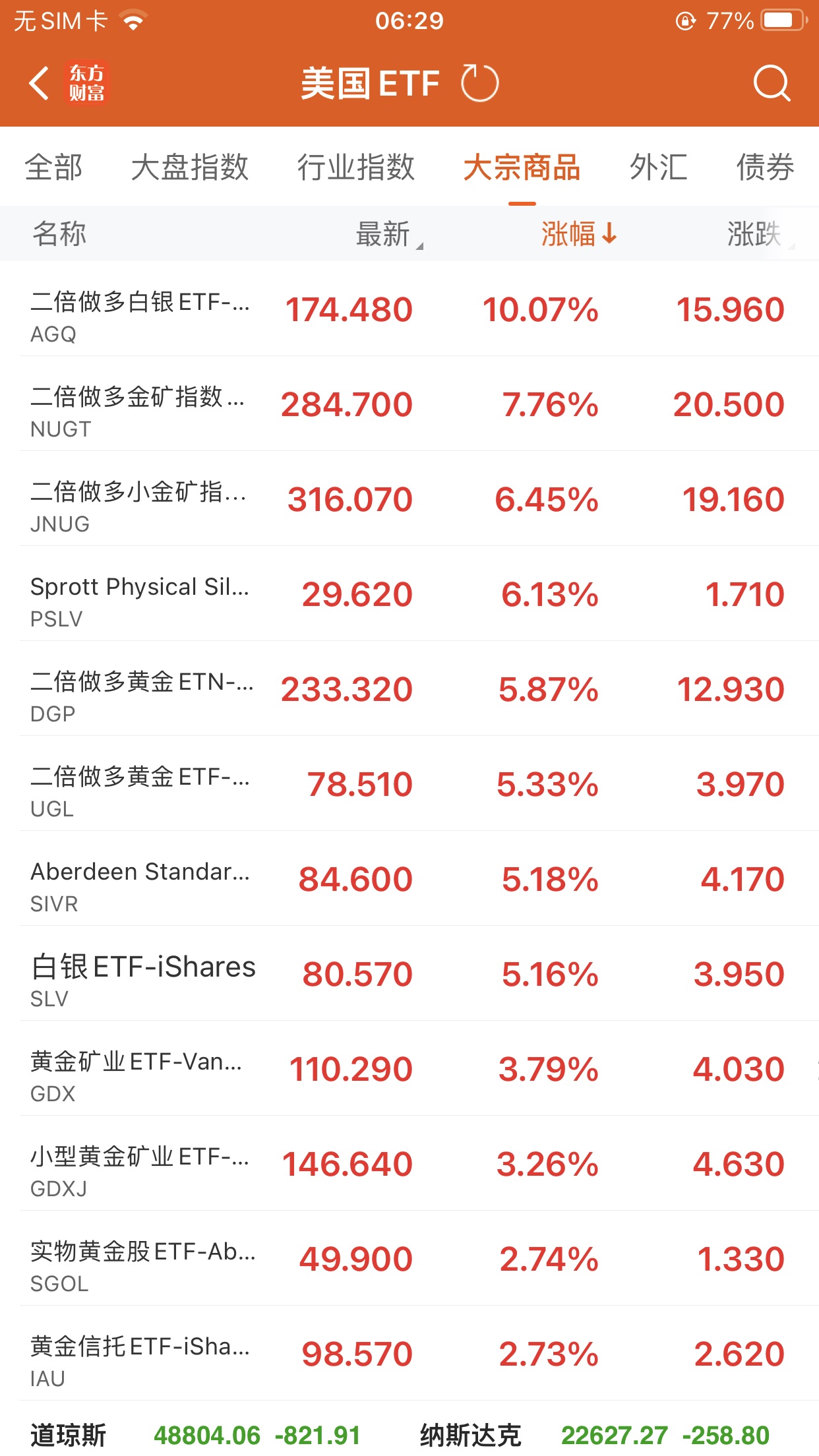The width and height of the screenshot is (819, 1456).
Task: Open the search magnifier
Action: 771,84
